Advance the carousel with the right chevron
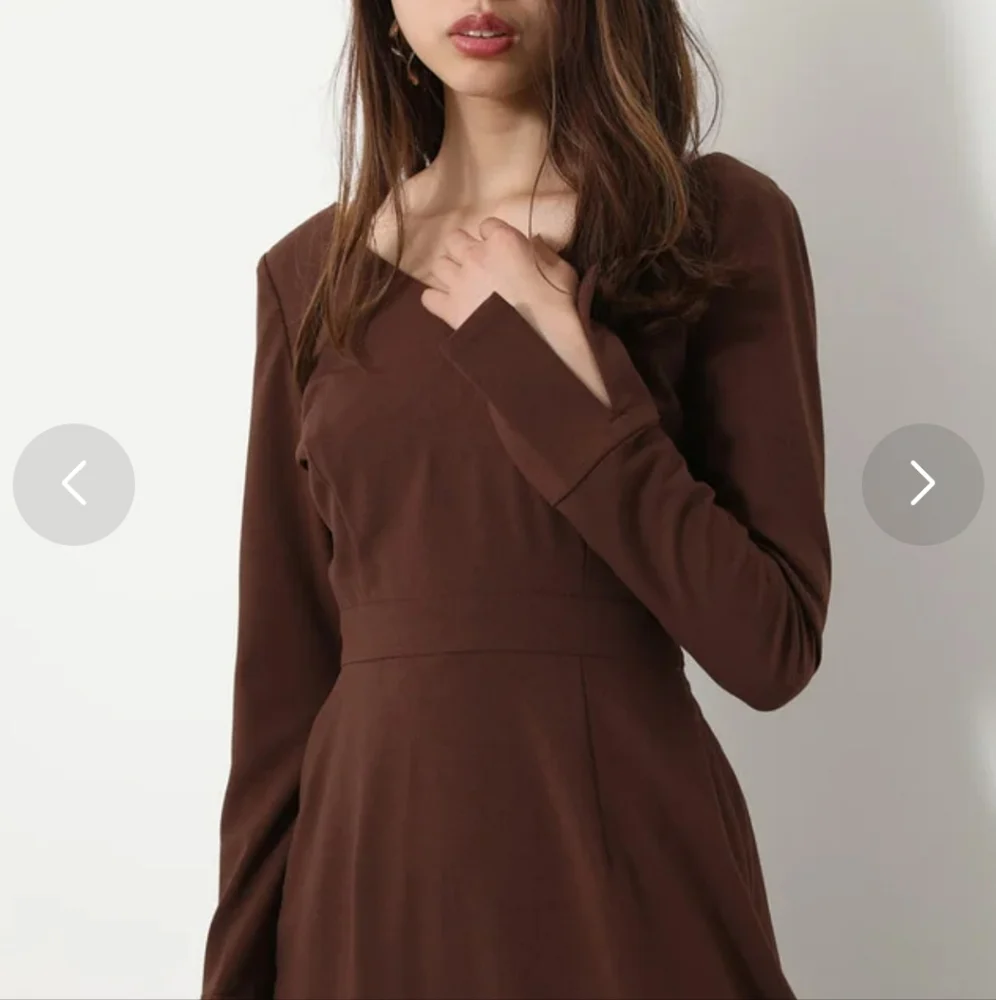 point(921,483)
